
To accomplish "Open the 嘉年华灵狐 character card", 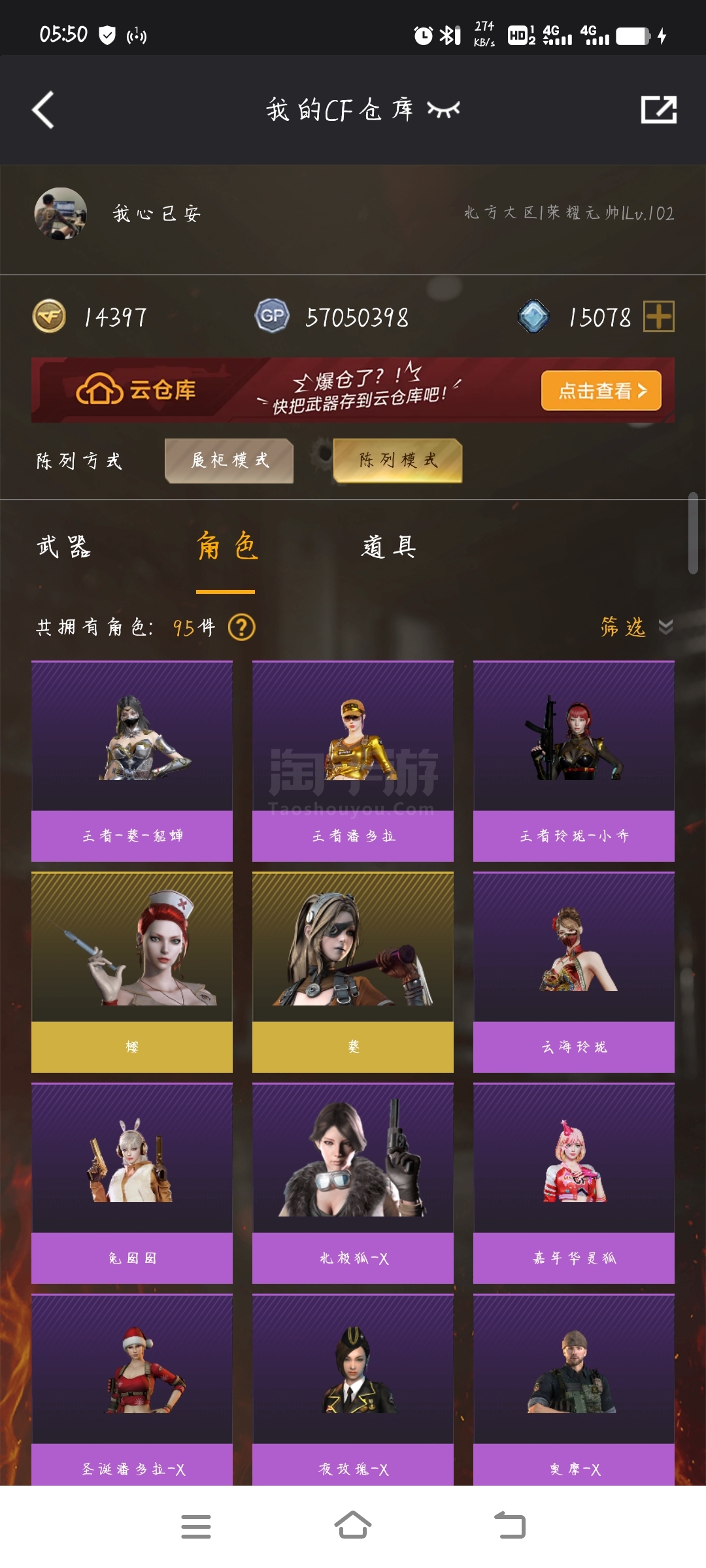I will pyautogui.click(x=574, y=1183).
